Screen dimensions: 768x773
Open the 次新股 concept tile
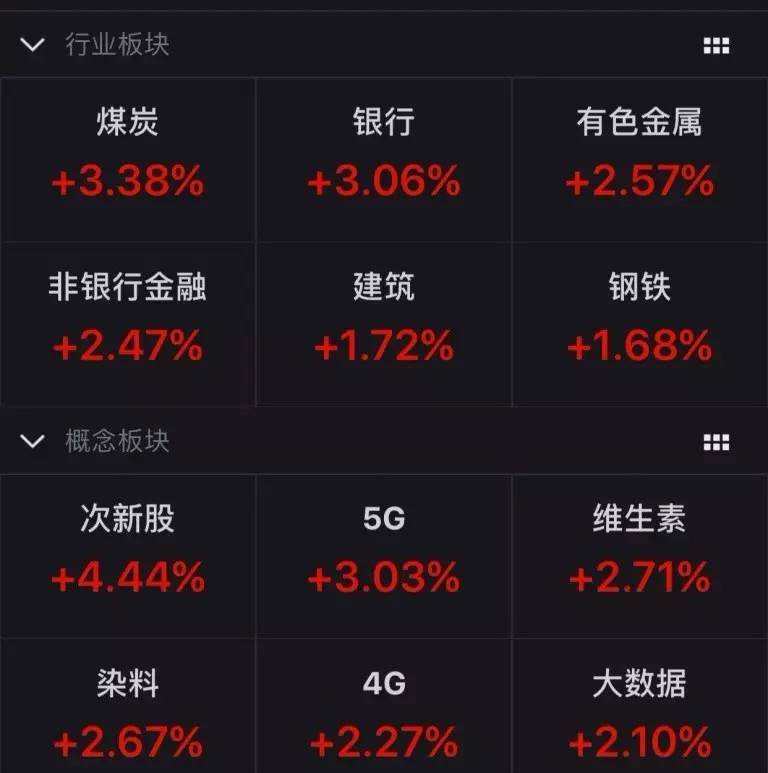pos(128,555)
